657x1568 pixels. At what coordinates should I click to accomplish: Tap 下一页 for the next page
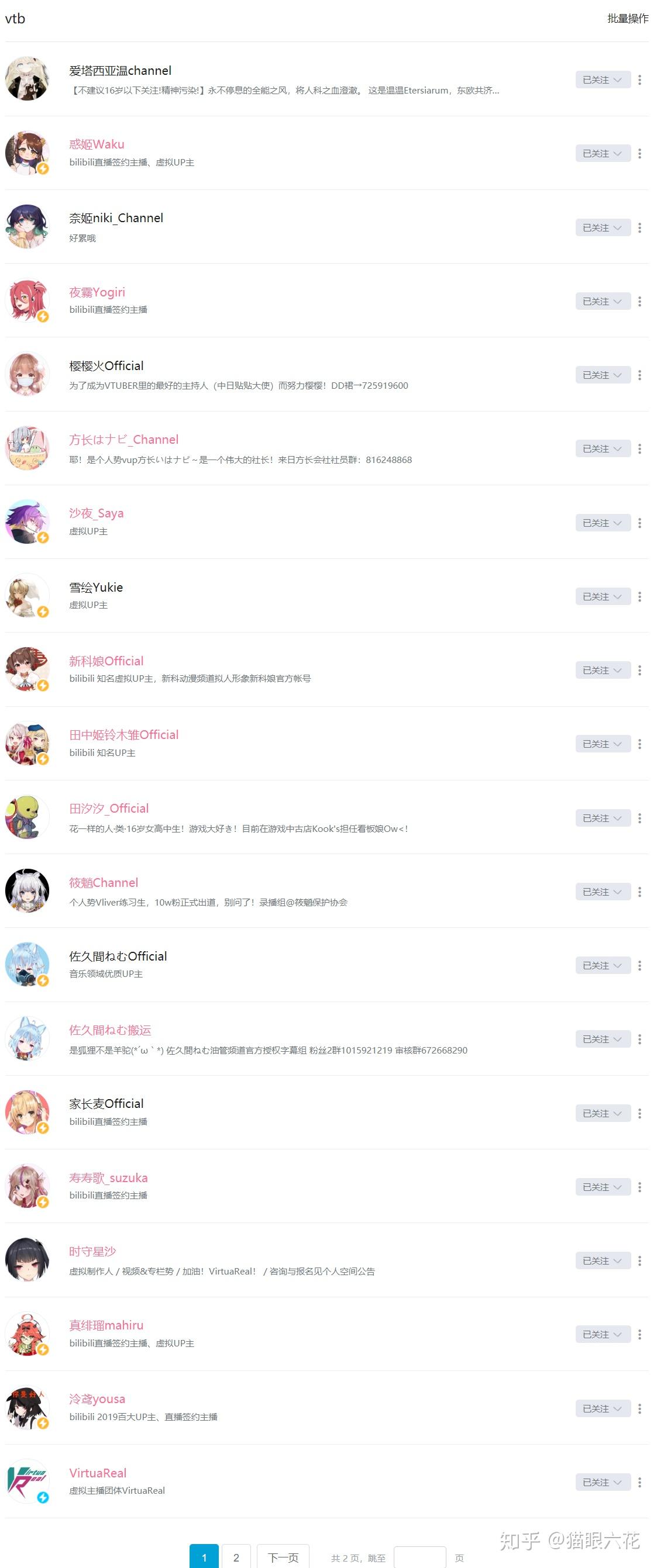(283, 1557)
